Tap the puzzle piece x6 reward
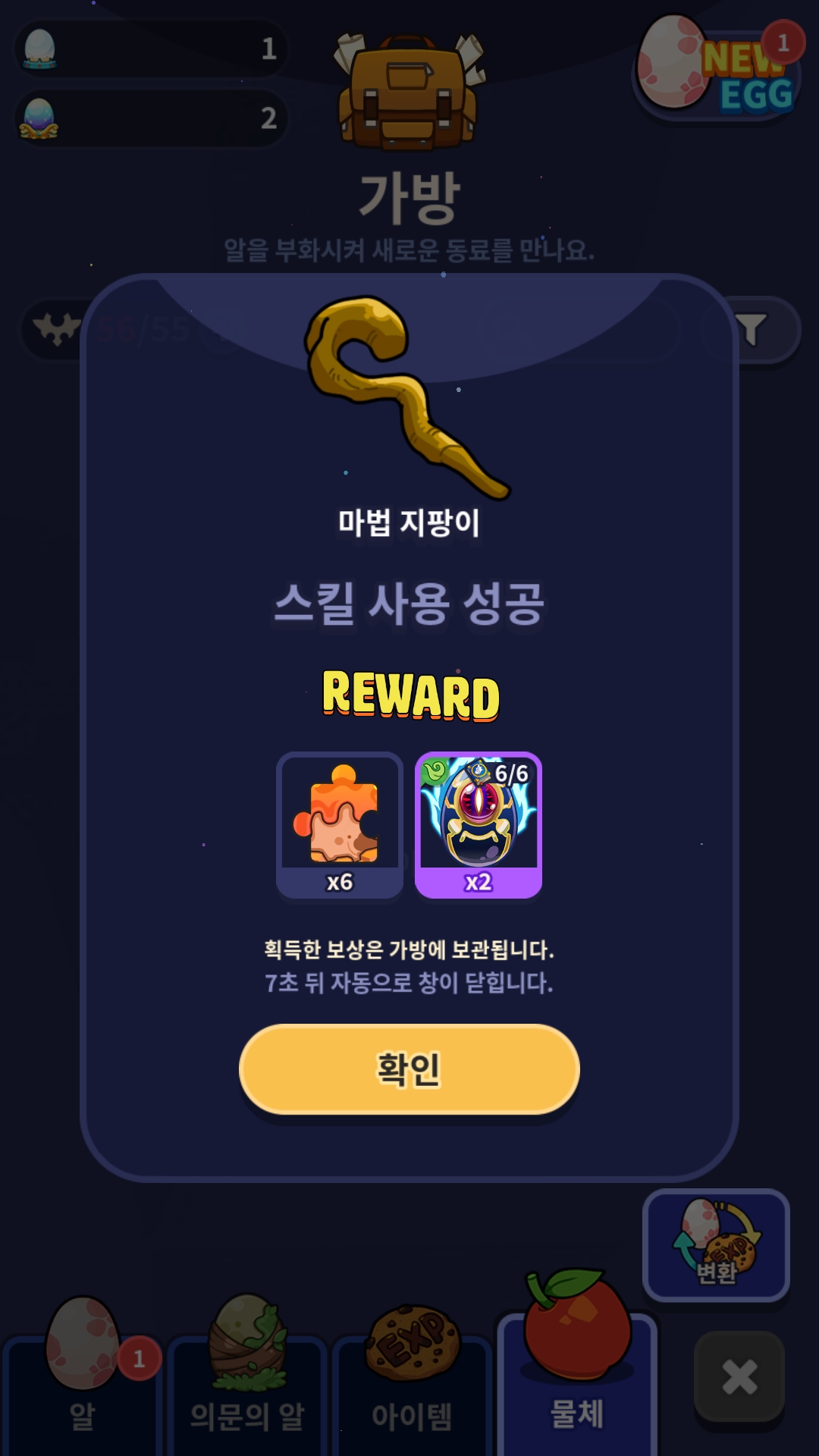 coord(340,825)
